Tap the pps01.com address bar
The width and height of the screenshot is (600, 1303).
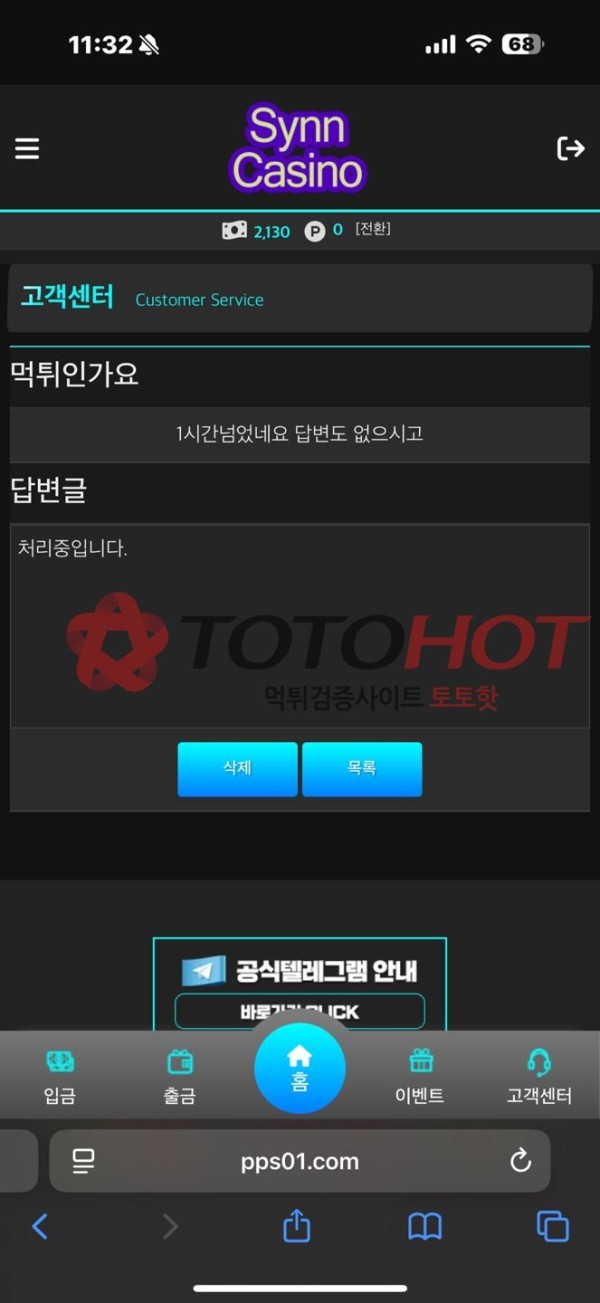click(299, 1161)
